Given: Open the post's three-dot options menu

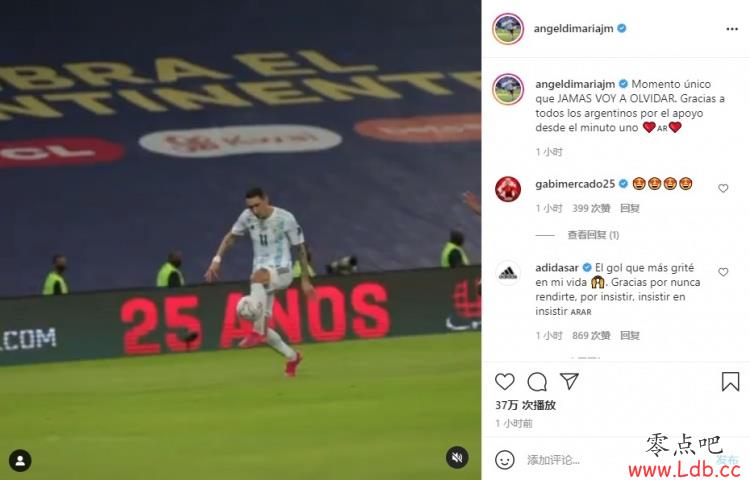Looking at the screenshot, I should 730,29.
